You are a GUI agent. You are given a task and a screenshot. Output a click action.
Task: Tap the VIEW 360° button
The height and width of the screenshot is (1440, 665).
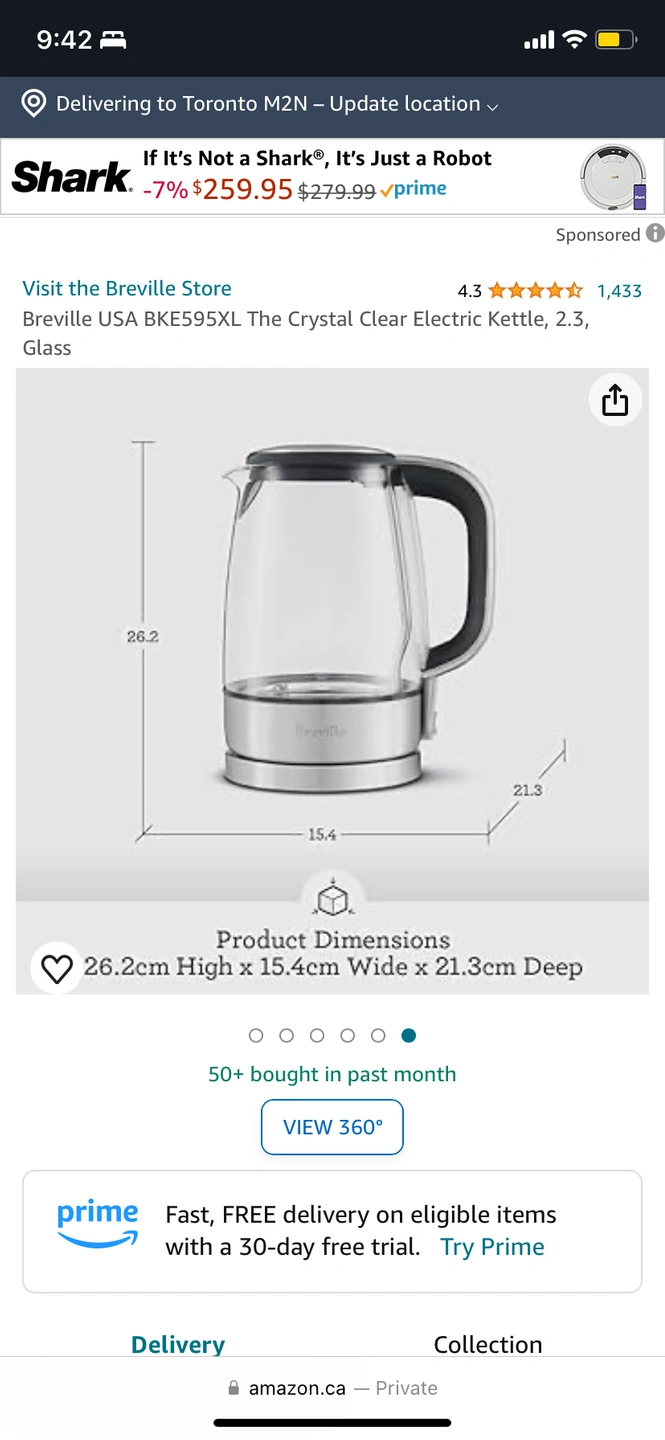(x=332, y=1127)
